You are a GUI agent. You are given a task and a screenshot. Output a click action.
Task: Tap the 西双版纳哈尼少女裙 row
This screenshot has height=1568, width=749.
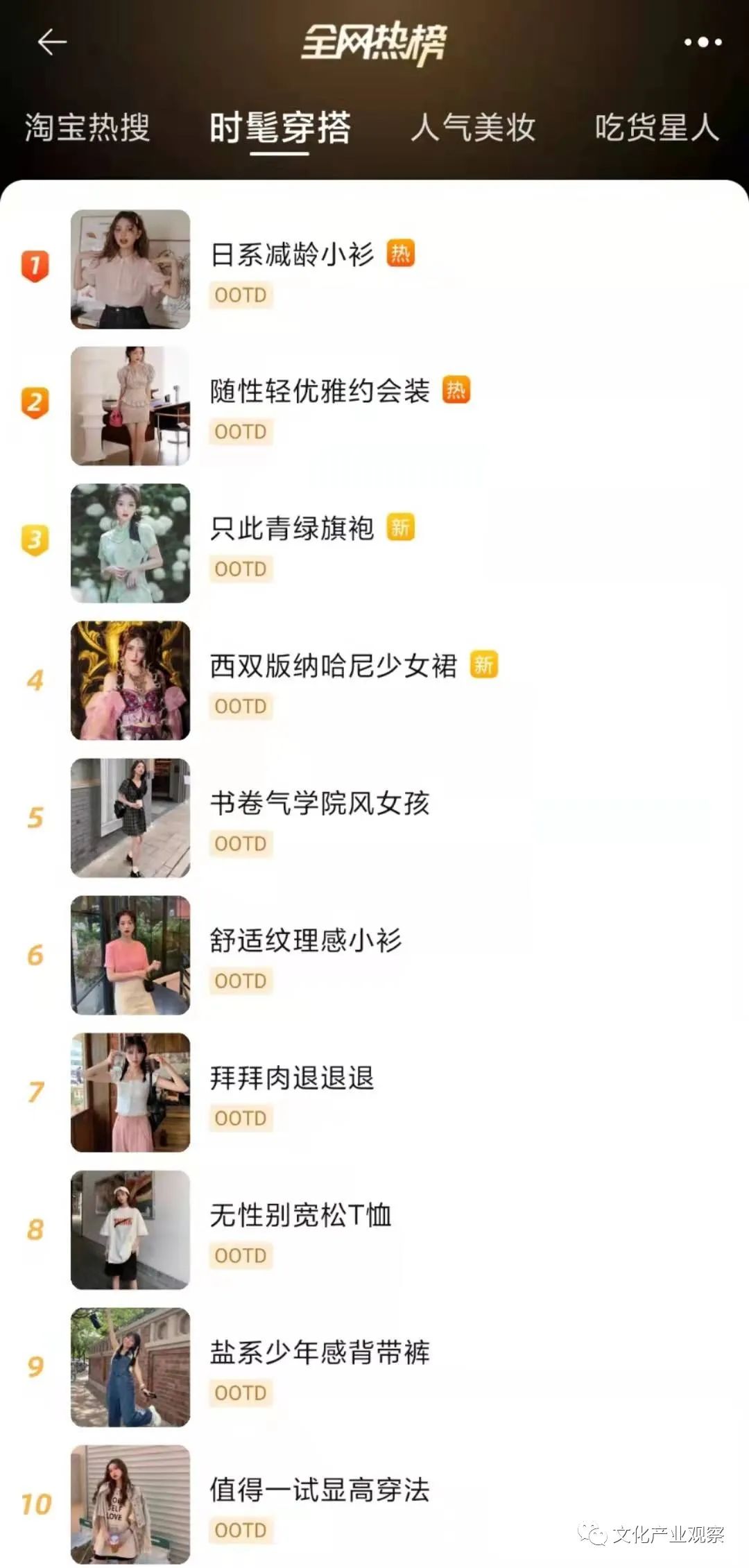click(x=334, y=666)
